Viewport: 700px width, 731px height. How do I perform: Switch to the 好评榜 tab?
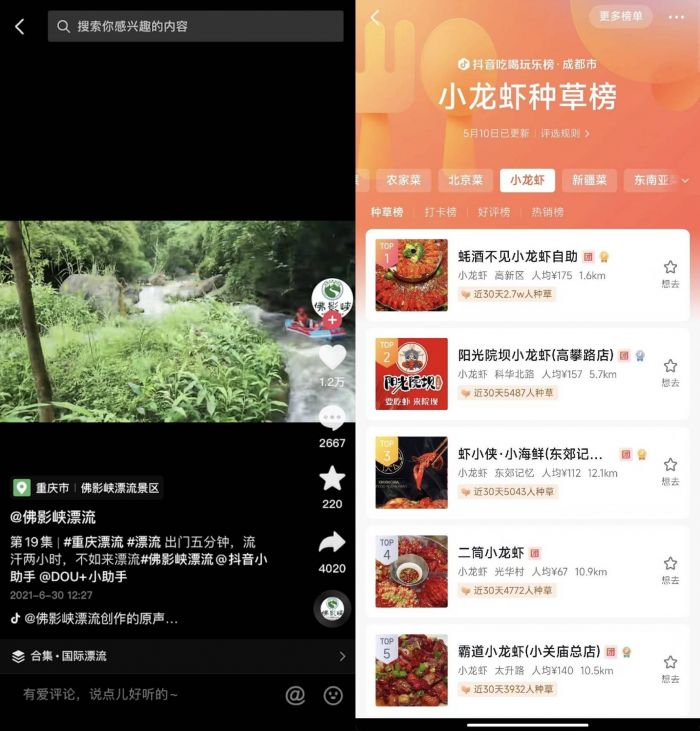(x=494, y=212)
